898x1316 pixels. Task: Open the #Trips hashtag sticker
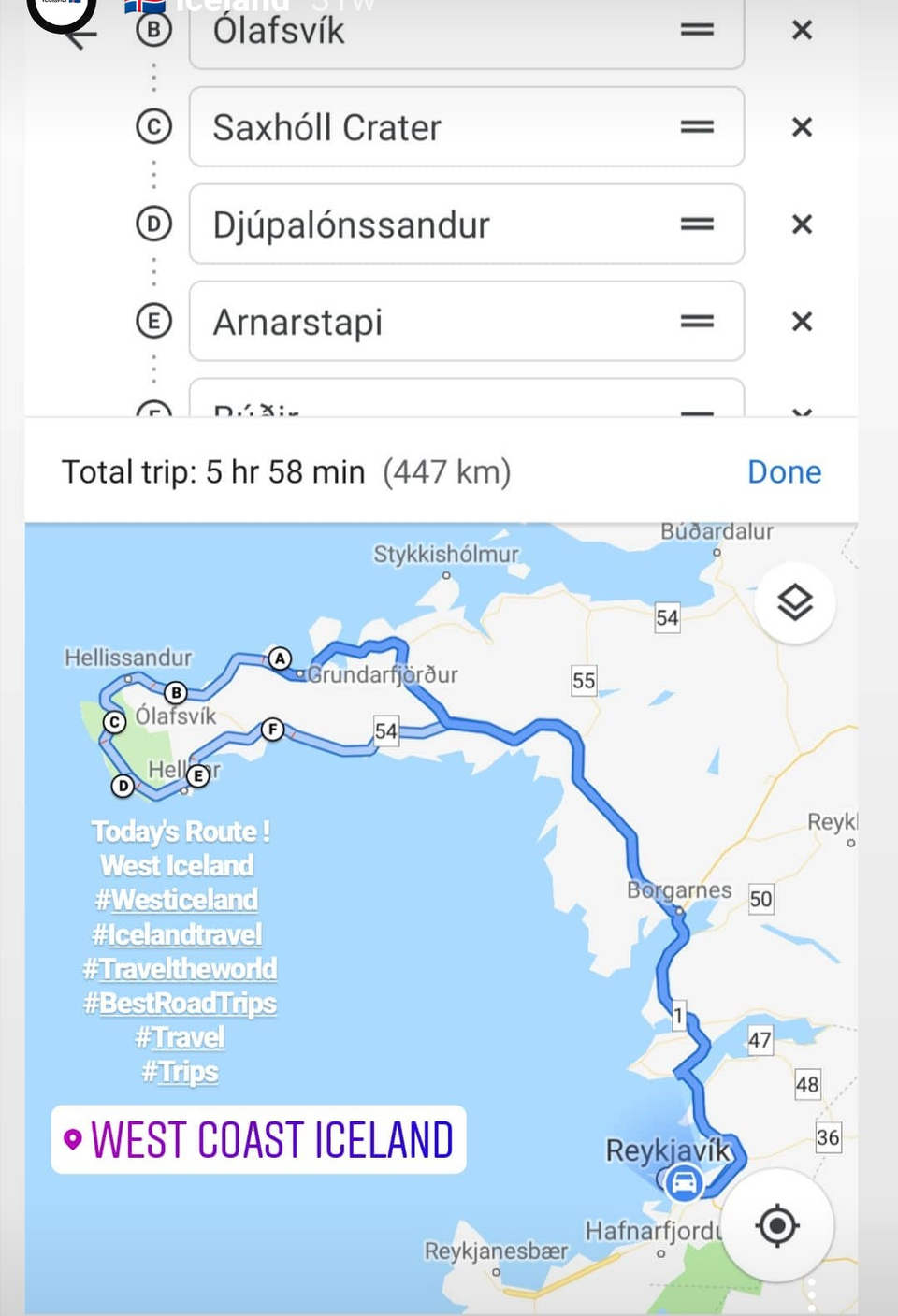(x=180, y=1072)
